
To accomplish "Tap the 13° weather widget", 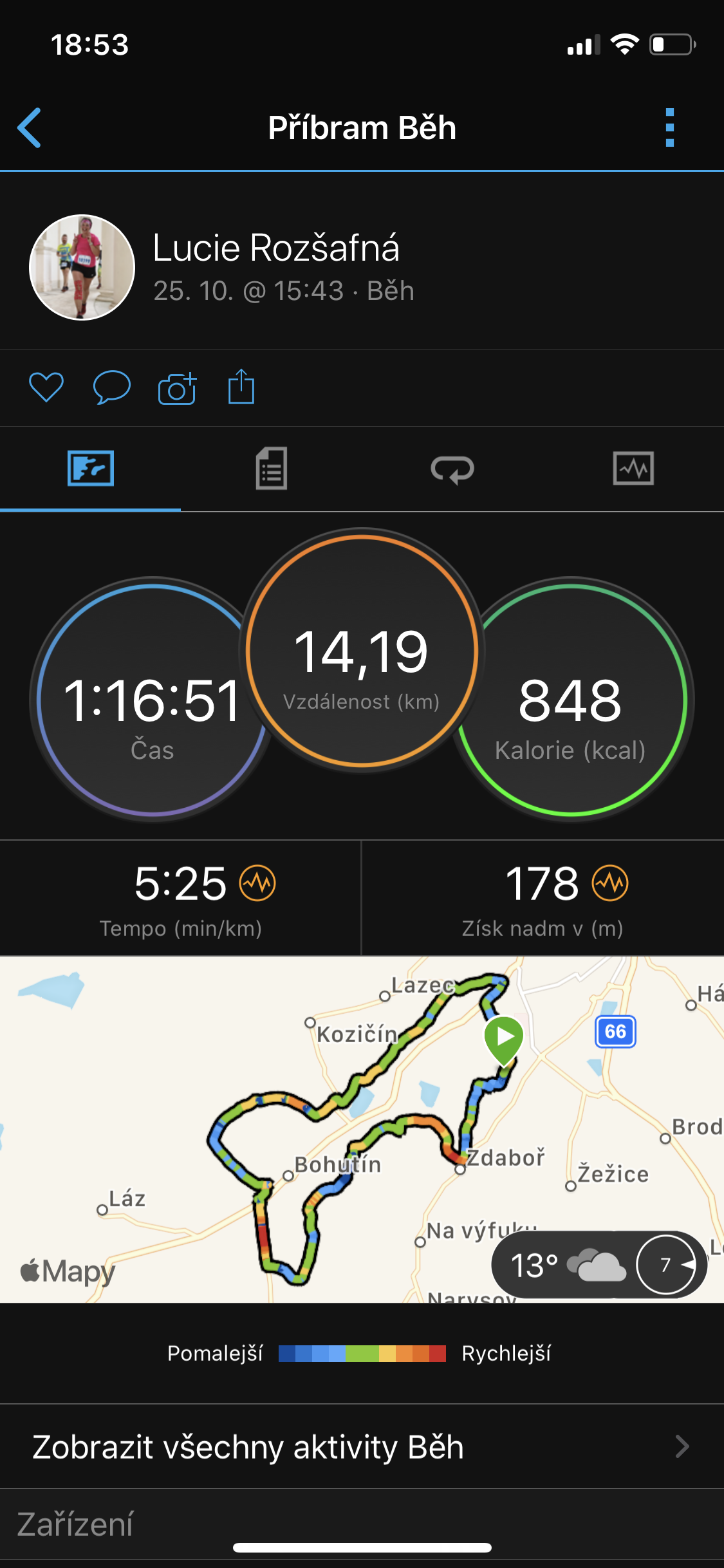I will (x=599, y=1265).
